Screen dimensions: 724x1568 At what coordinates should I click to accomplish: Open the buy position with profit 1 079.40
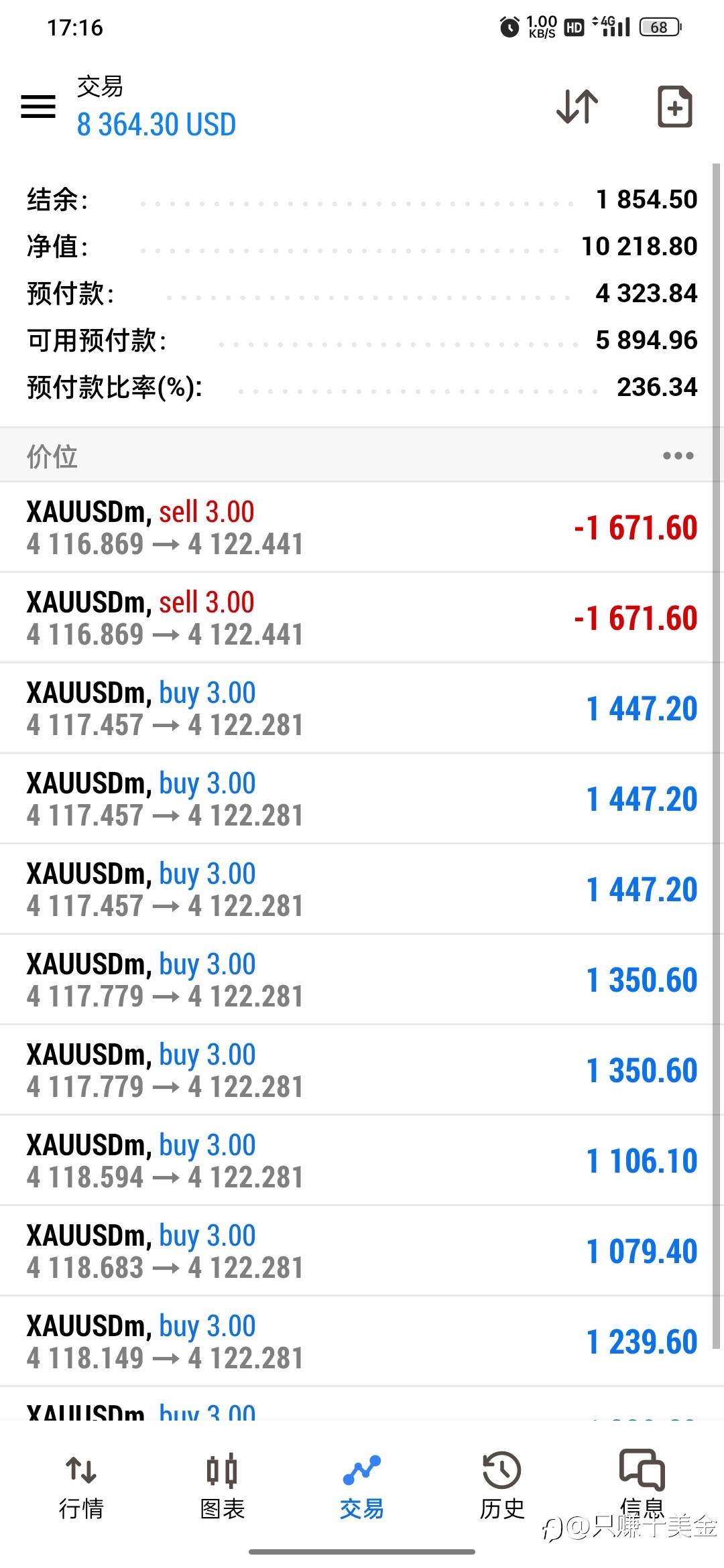click(x=362, y=1251)
